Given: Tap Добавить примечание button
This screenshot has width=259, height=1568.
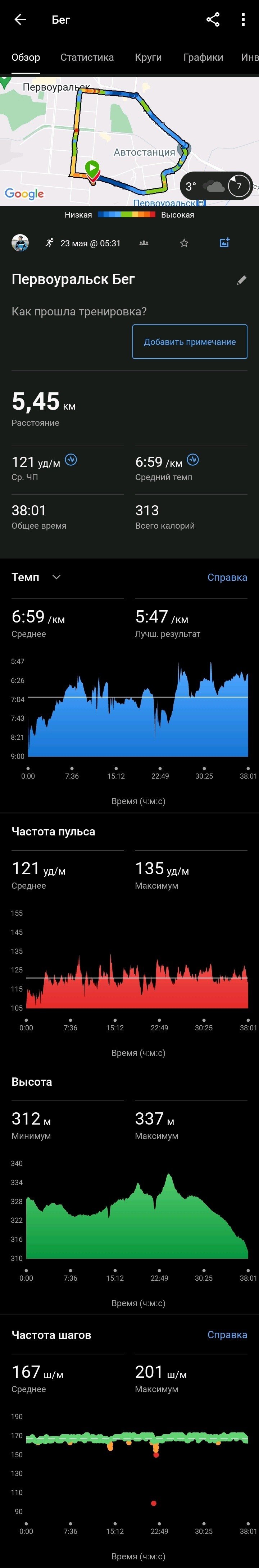Looking at the screenshot, I should [190, 342].
